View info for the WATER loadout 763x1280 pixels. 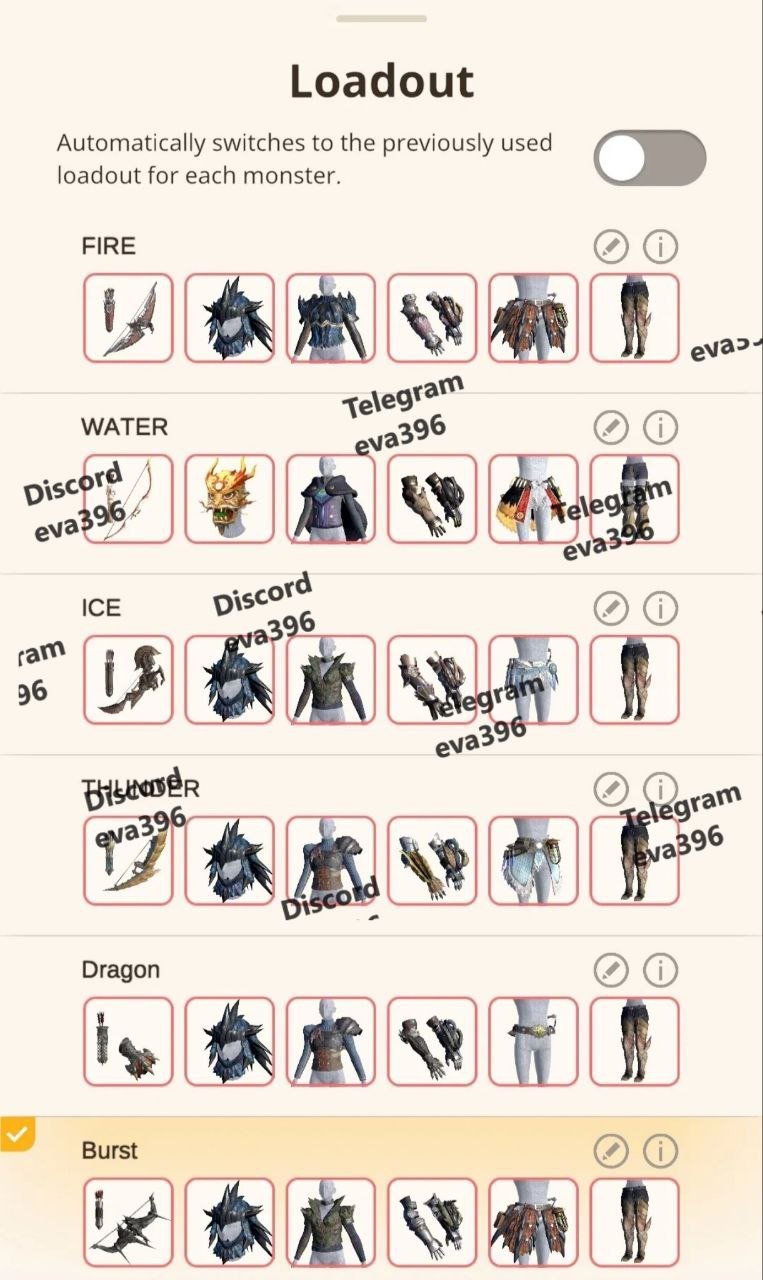(x=660, y=427)
